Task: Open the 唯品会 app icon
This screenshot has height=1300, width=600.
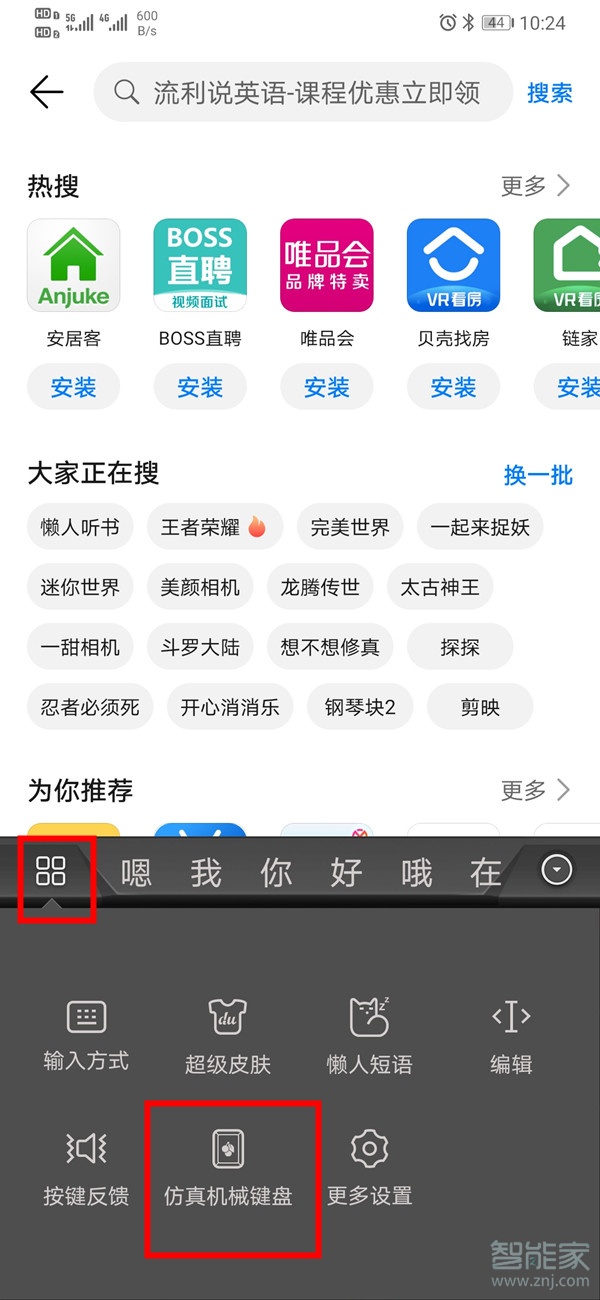Action: point(327,266)
